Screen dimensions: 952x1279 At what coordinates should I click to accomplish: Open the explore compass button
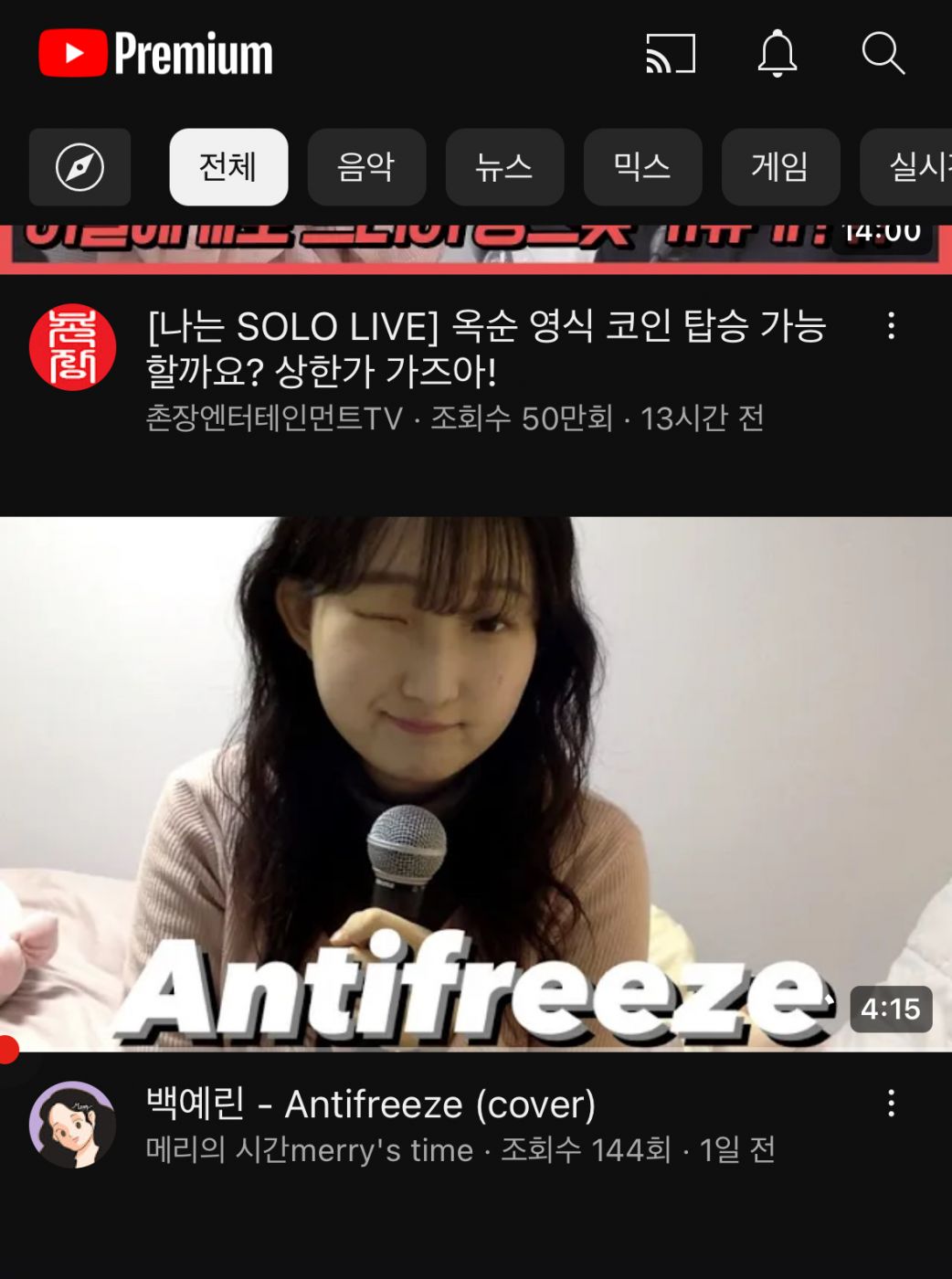tap(79, 167)
